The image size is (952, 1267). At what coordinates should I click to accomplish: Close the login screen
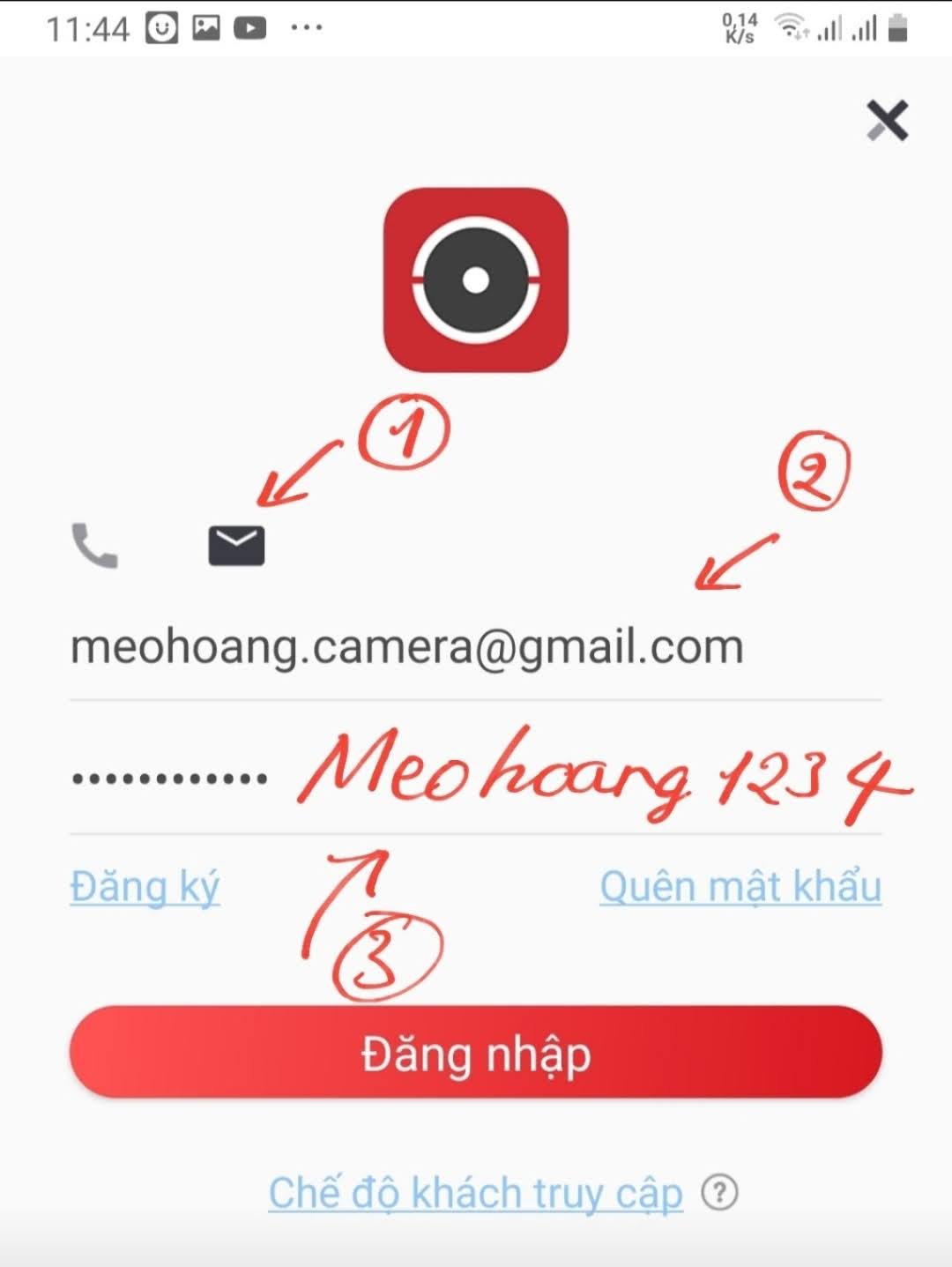point(887,121)
